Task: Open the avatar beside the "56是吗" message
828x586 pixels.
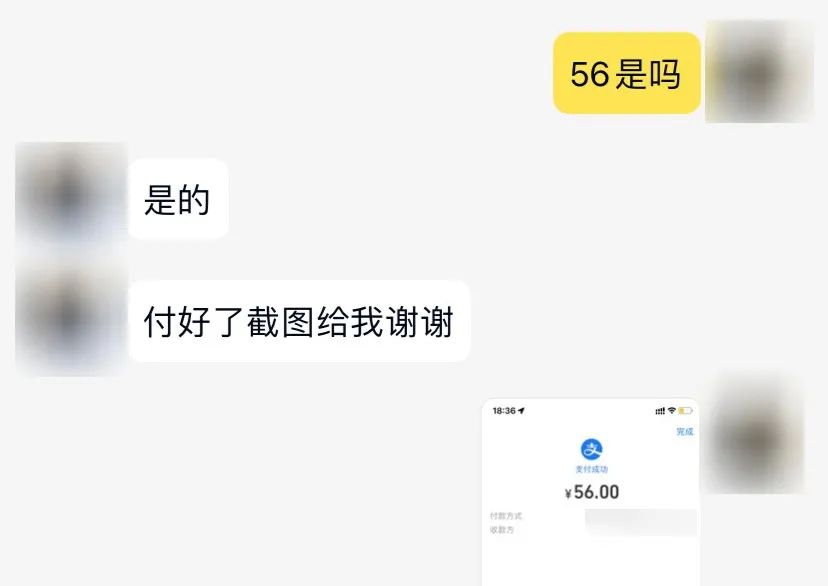Action: pyautogui.click(x=759, y=72)
